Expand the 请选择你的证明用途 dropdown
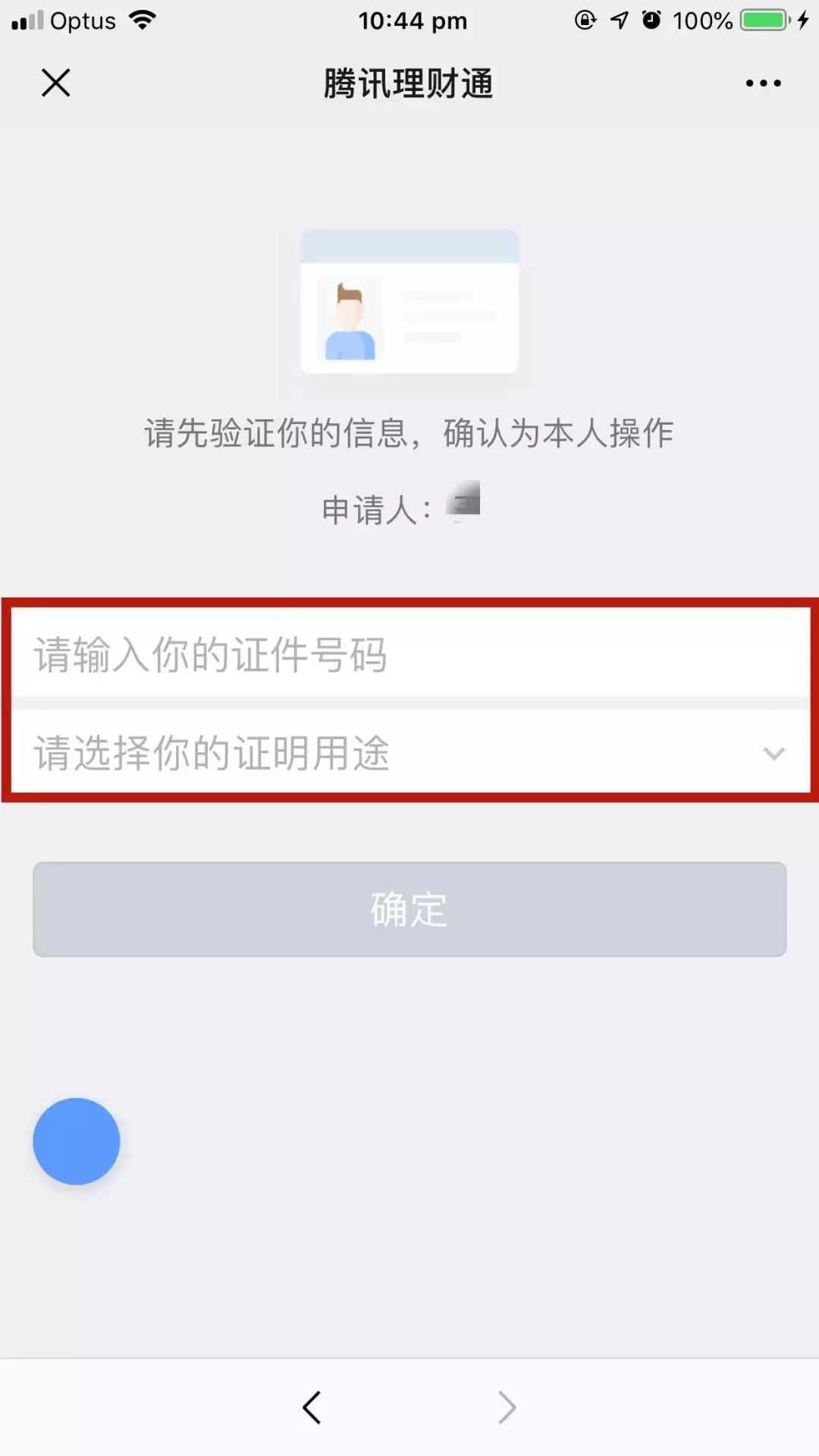Screen dimensions: 819x1456 coord(410,752)
